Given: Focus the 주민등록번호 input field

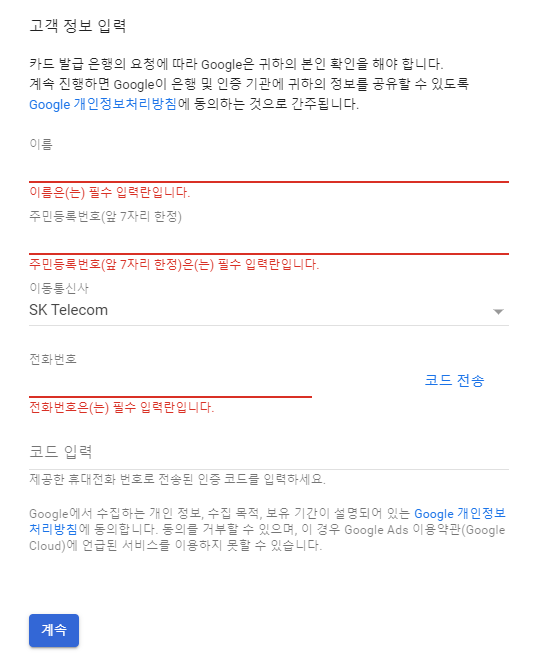Looking at the screenshot, I should (269, 240).
